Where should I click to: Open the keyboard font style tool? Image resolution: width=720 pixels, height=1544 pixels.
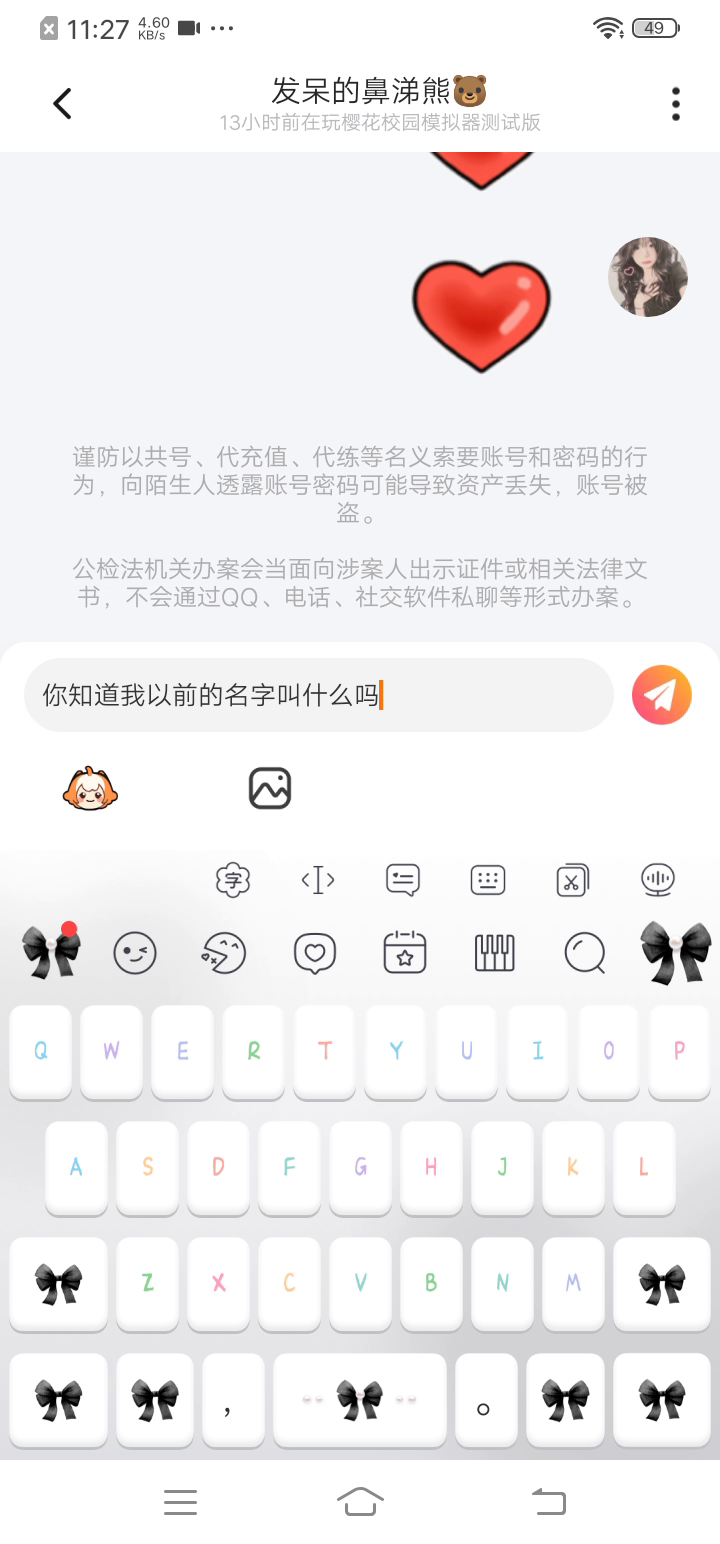(x=233, y=880)
